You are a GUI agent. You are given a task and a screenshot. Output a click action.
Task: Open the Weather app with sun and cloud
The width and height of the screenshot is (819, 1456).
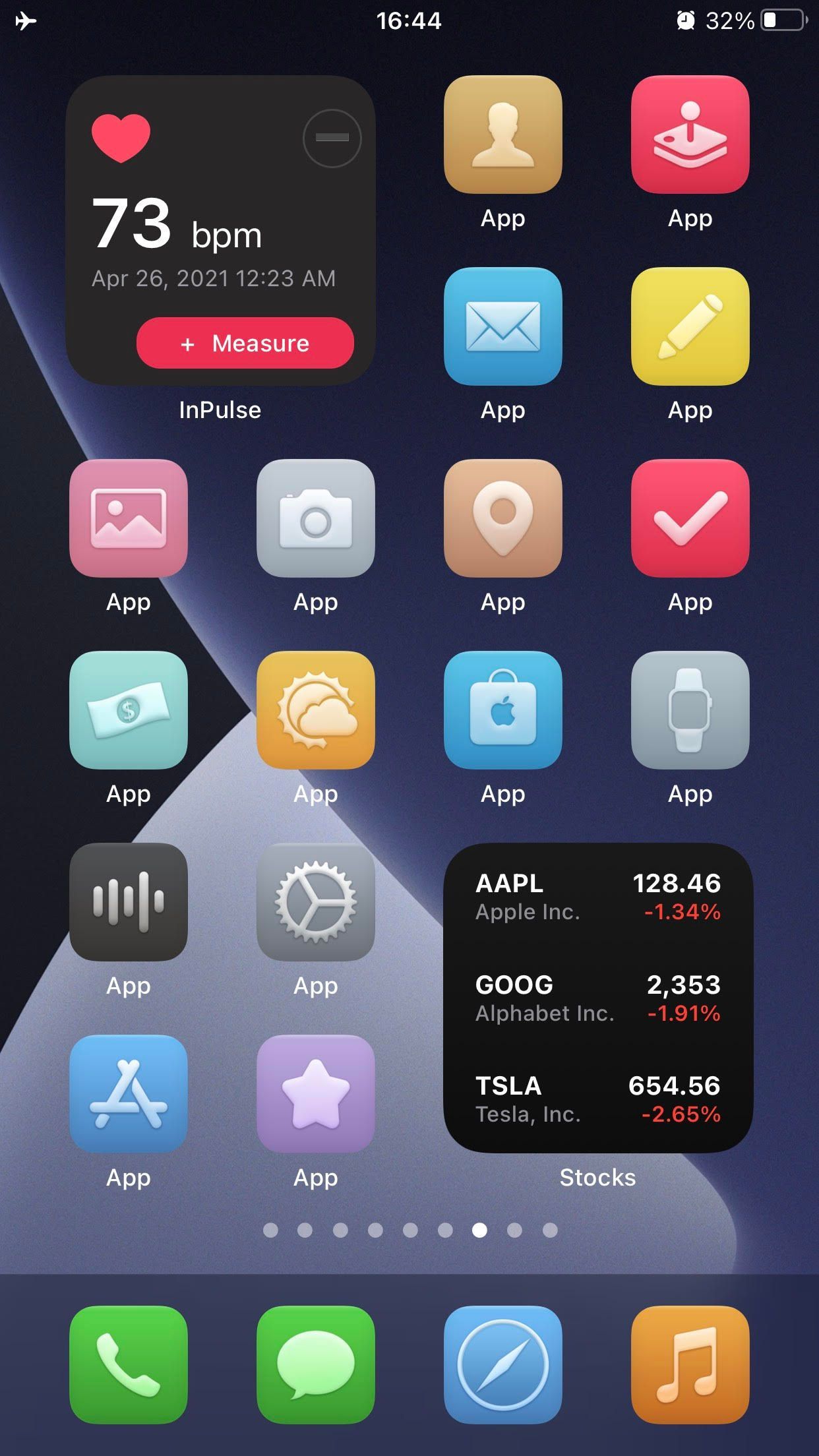pyautogui.click(x=316, y=710)
